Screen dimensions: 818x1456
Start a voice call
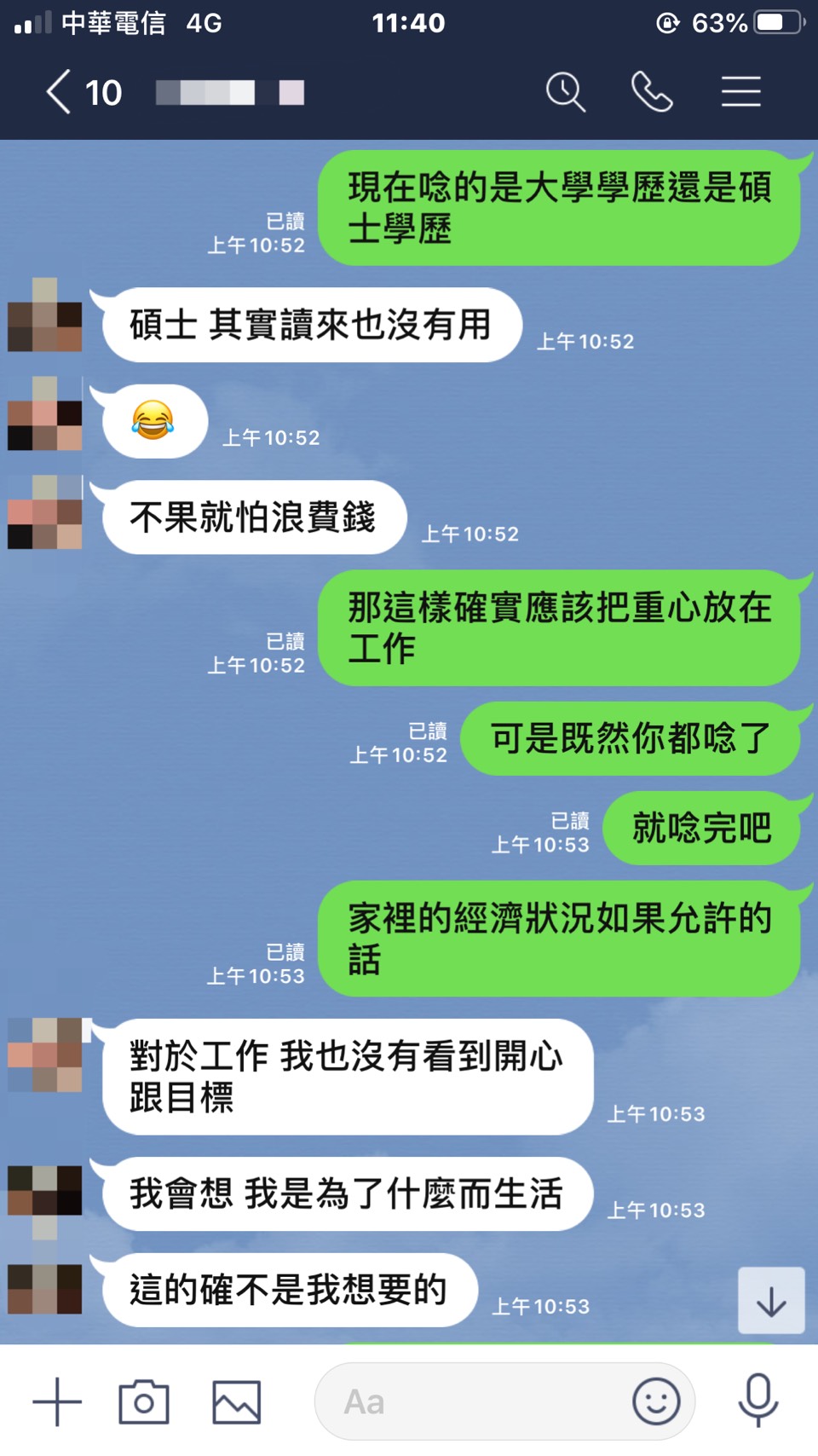652,92
